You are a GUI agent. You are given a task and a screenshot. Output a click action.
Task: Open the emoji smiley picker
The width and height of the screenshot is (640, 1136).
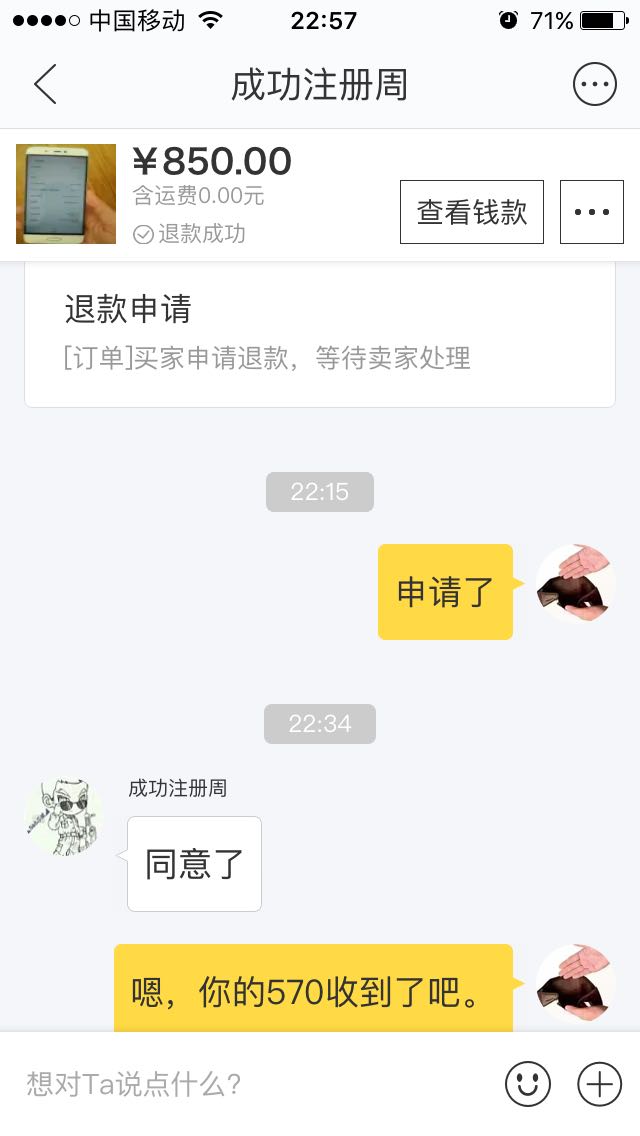527,1084
